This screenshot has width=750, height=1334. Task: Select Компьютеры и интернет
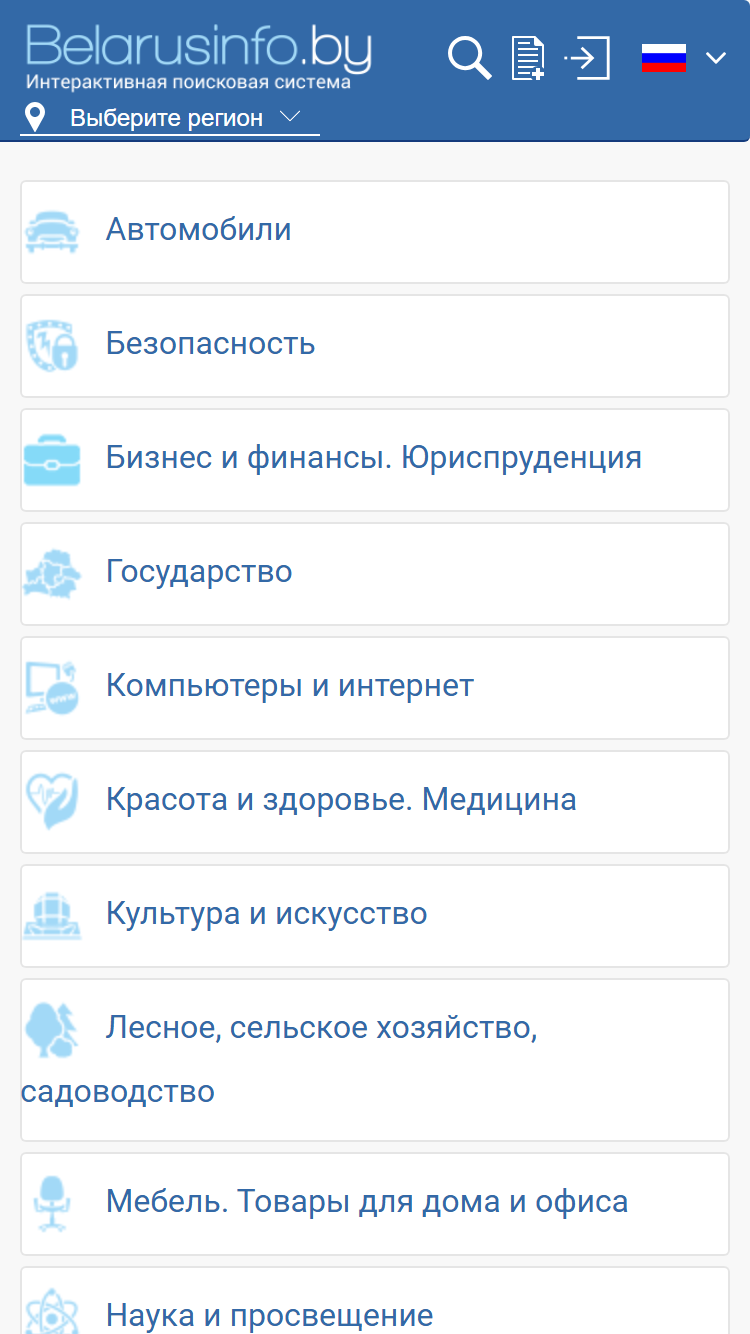(375, 688)
